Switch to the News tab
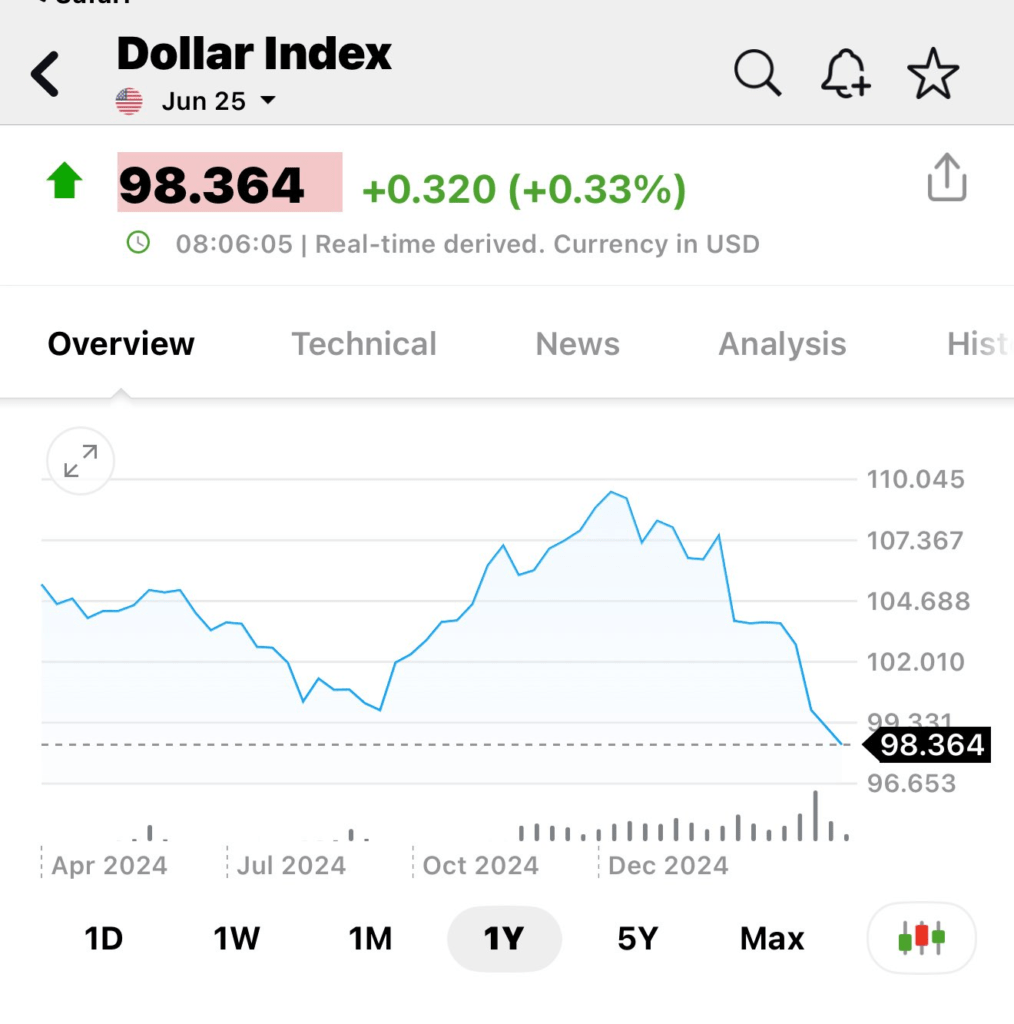The image size is (1014, 1024). pyautogui.click(x=577, y=344)
